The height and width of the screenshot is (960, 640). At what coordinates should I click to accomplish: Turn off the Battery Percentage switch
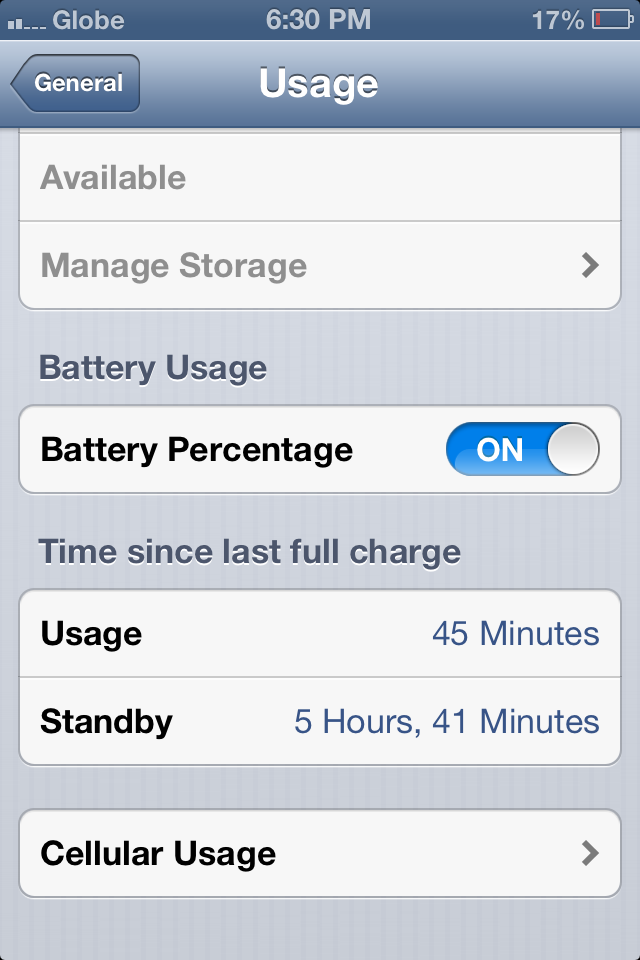click(522, 450)
